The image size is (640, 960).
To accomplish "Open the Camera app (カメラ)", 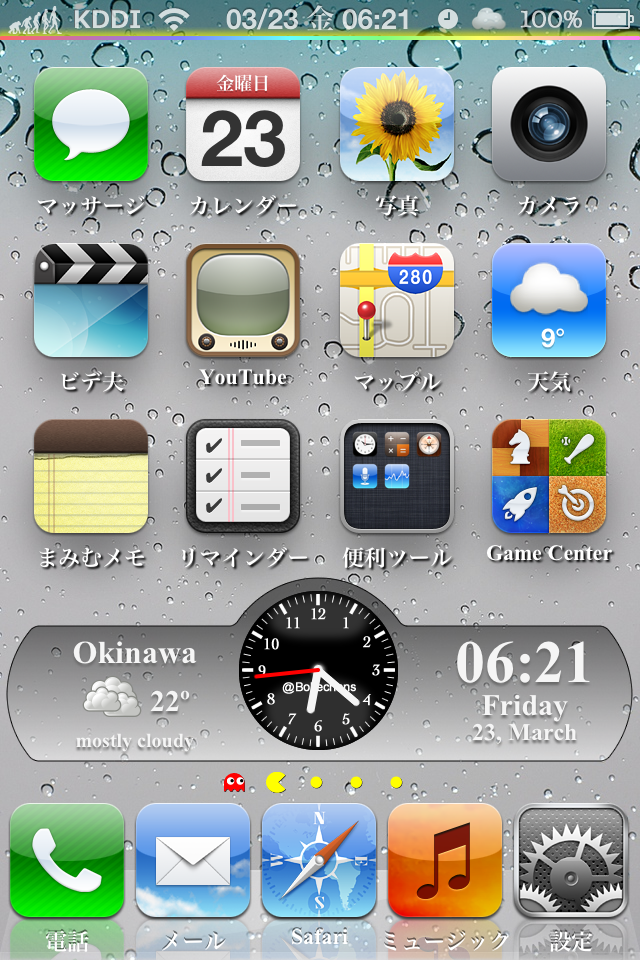I will [x=548, y=125].
